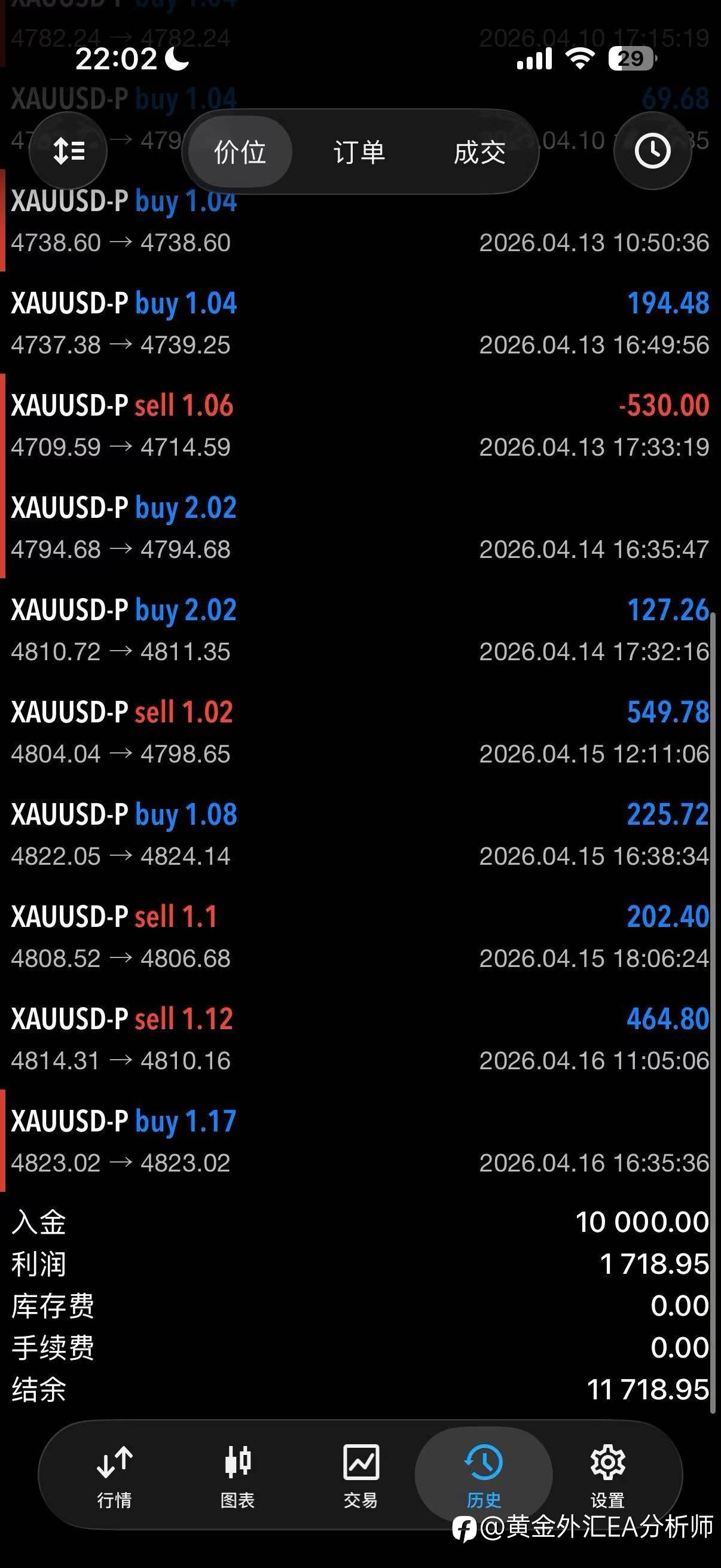
Task: Open the 设置 tab
Action: pos(608,1475)
